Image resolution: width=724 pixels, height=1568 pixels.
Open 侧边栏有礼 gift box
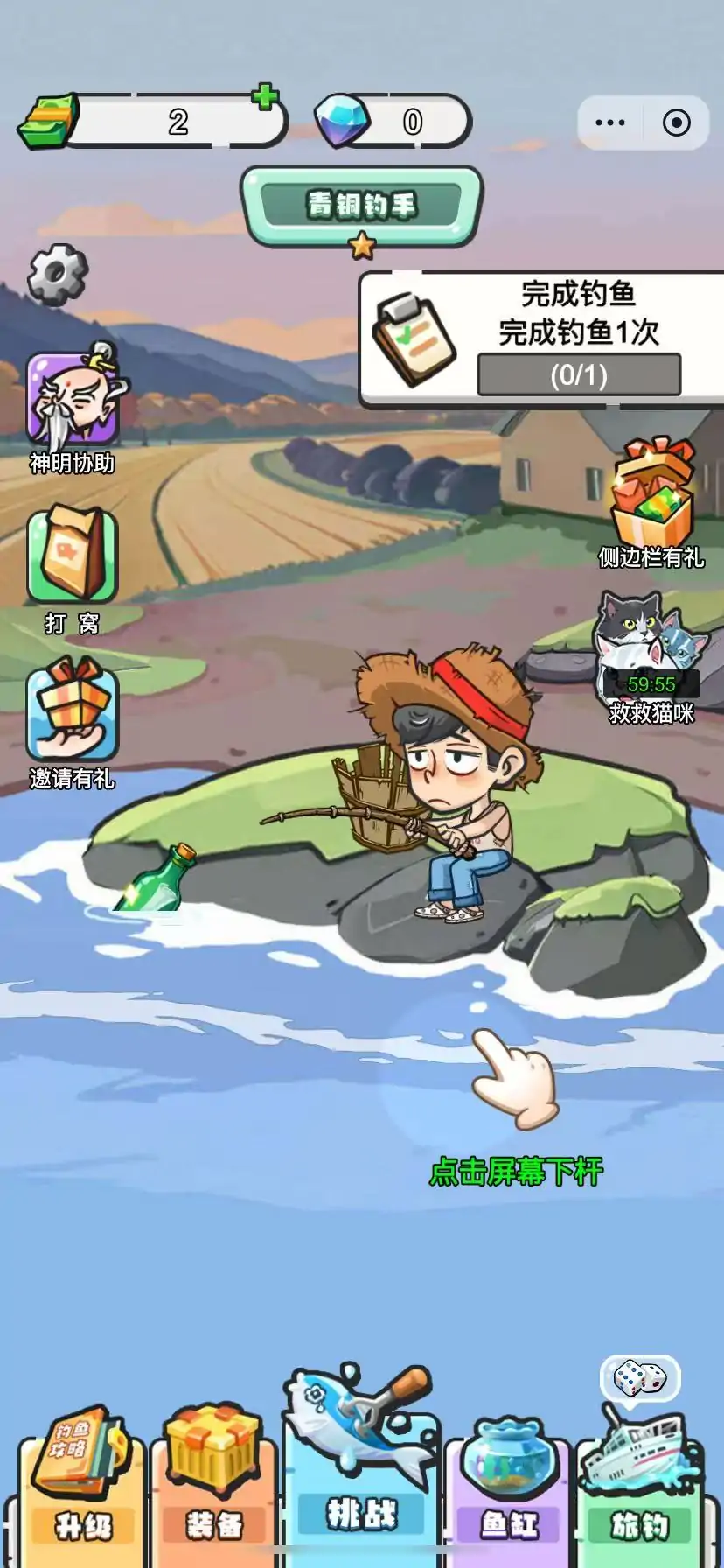(651, 496)
